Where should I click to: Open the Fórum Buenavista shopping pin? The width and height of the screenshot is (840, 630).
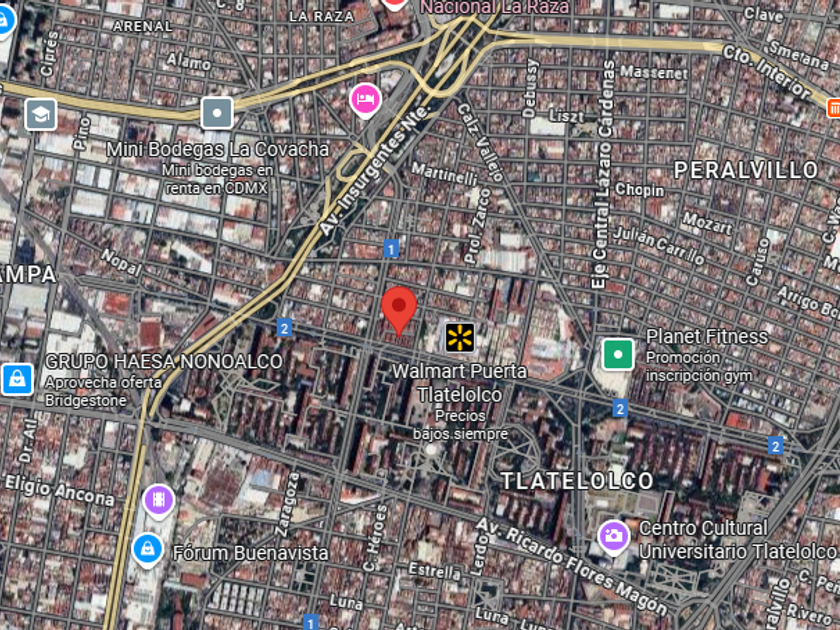148,548
